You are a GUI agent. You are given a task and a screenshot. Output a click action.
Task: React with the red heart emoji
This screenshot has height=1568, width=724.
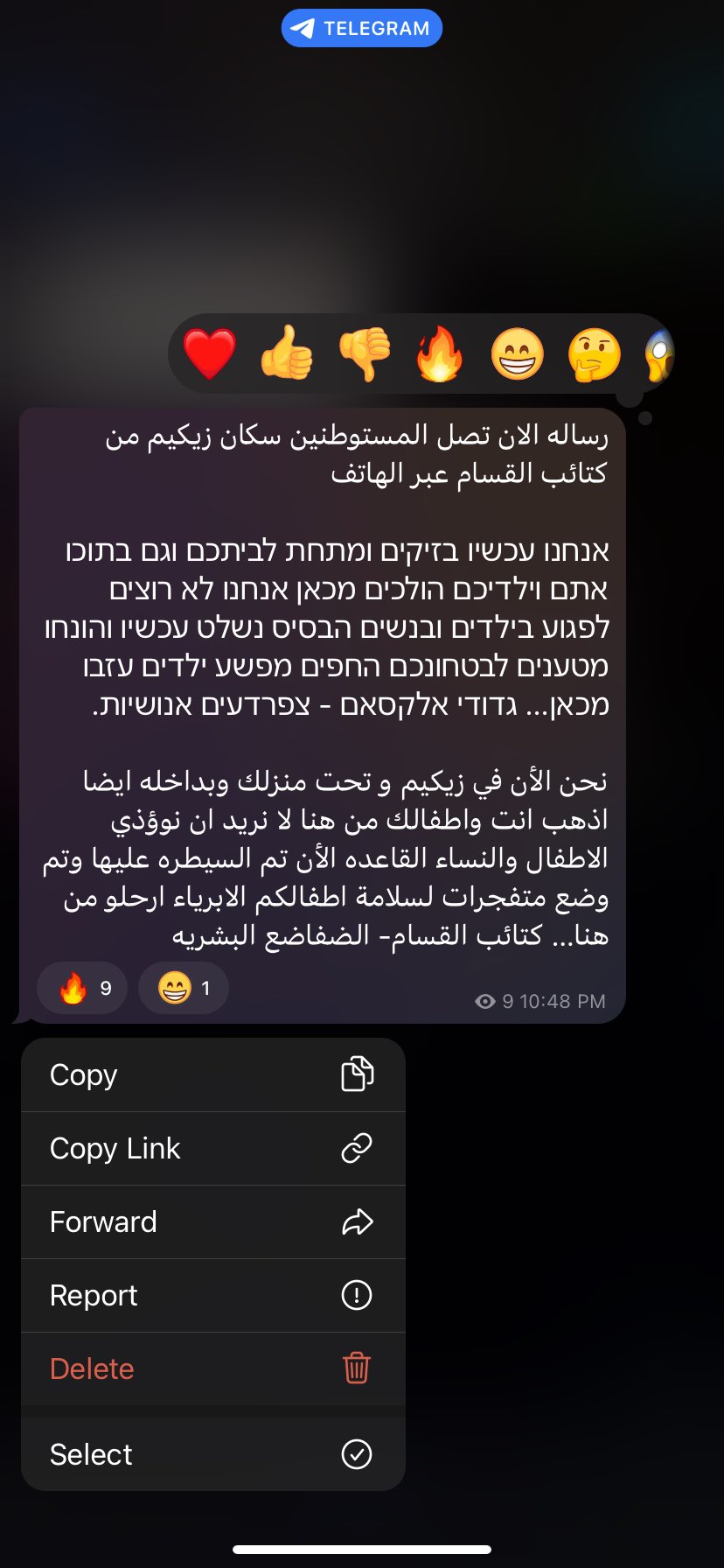click(210, 354)
